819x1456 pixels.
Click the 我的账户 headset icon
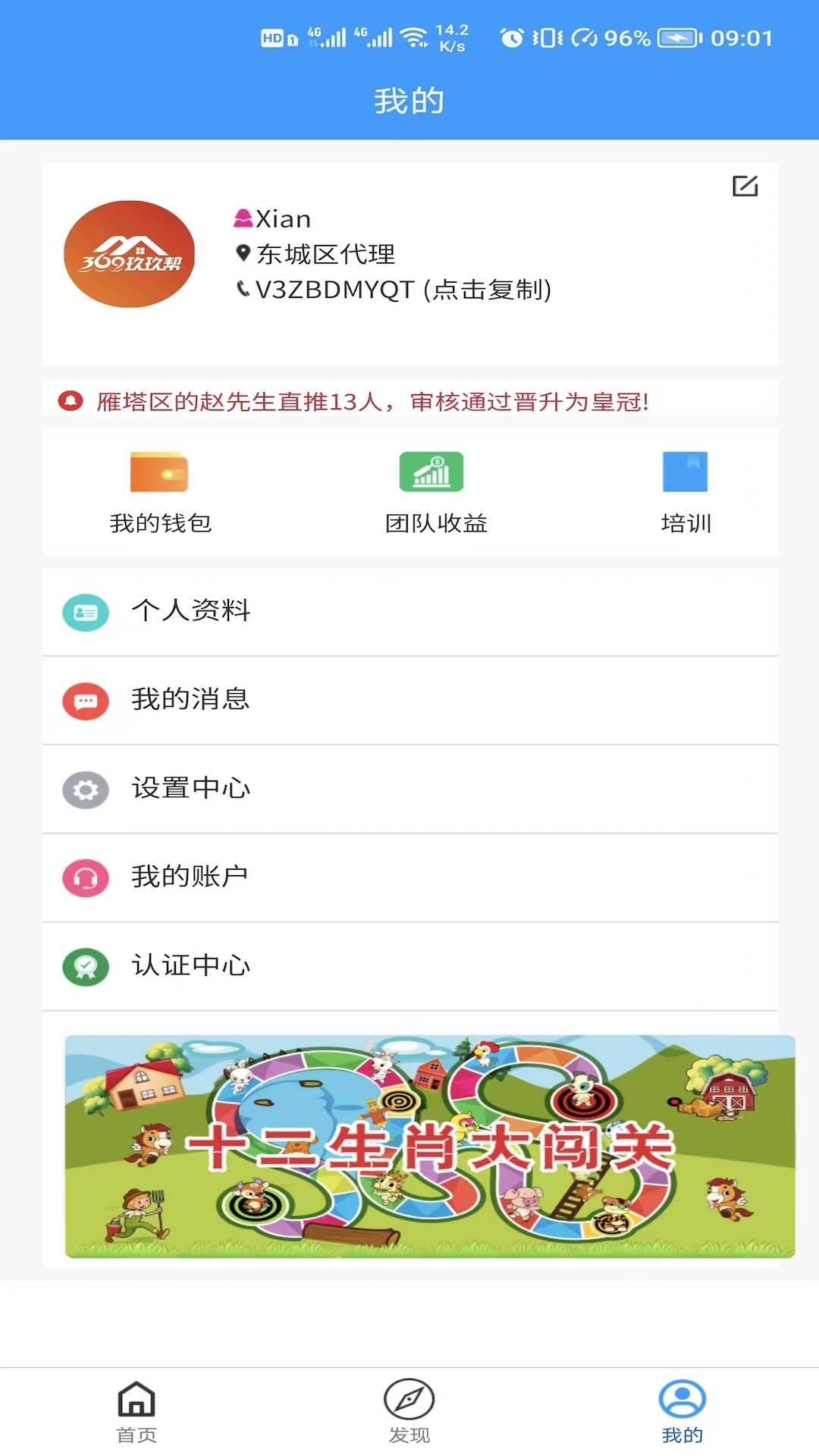click(86, 878)
